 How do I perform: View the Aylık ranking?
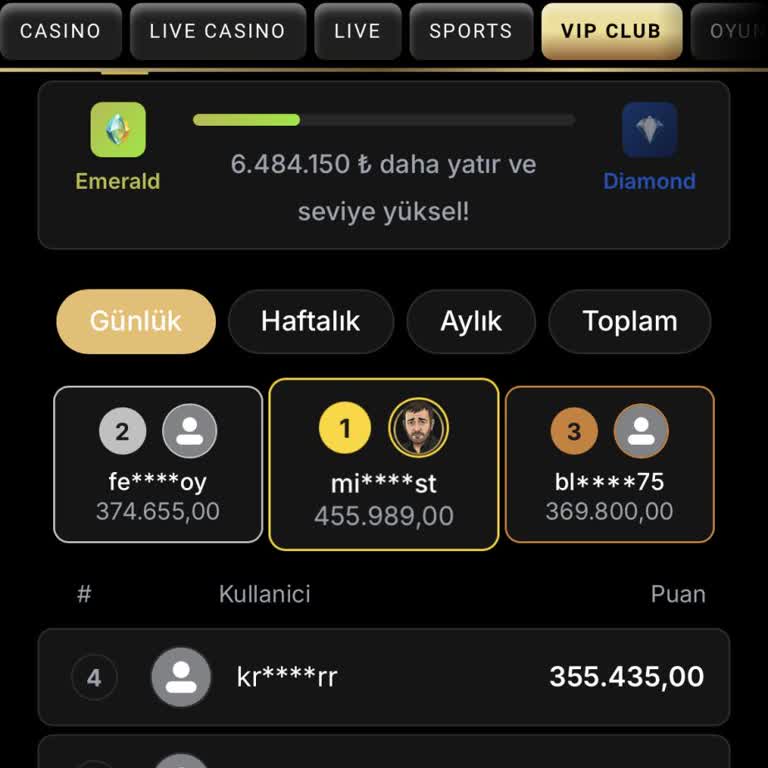[470, 321]
